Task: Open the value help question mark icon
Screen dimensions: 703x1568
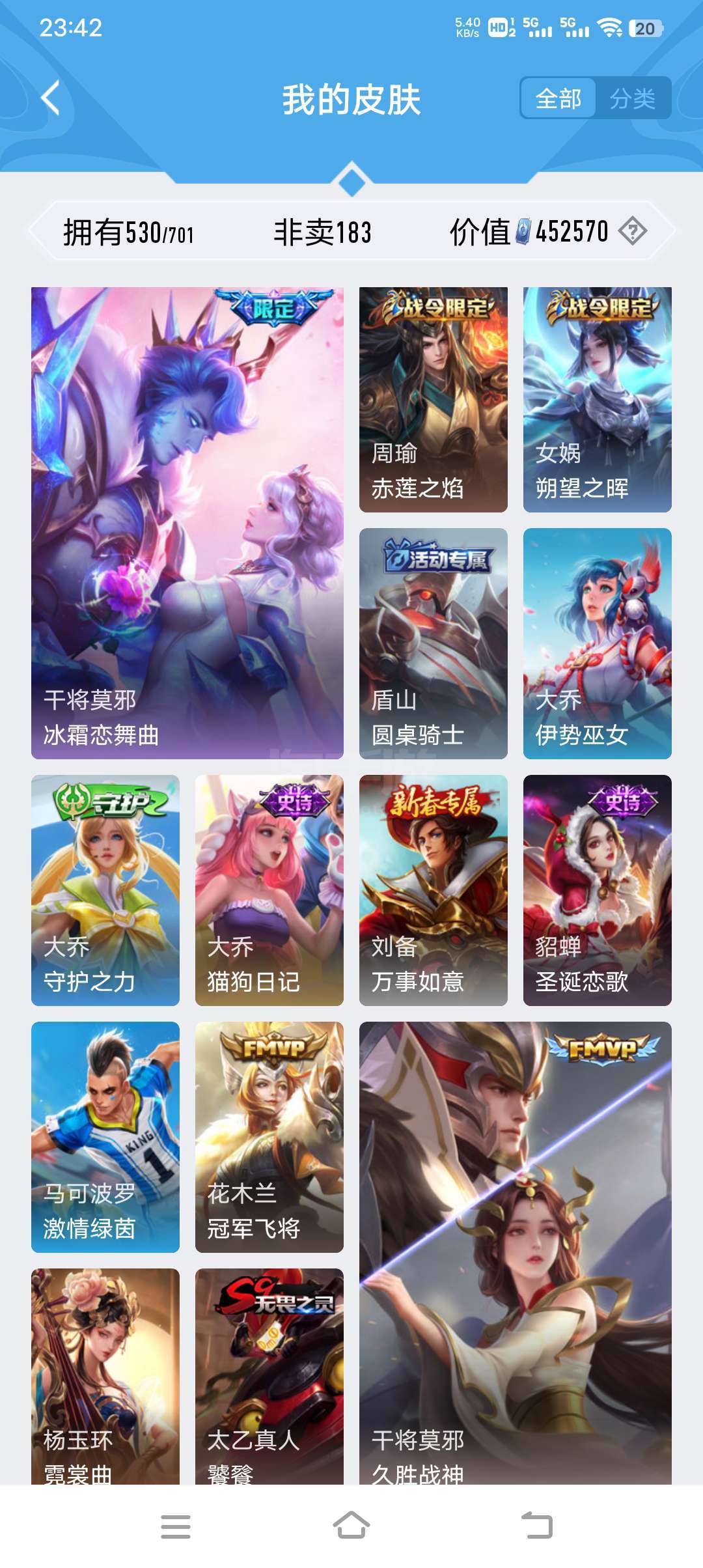Action: [x=632, y=231]
